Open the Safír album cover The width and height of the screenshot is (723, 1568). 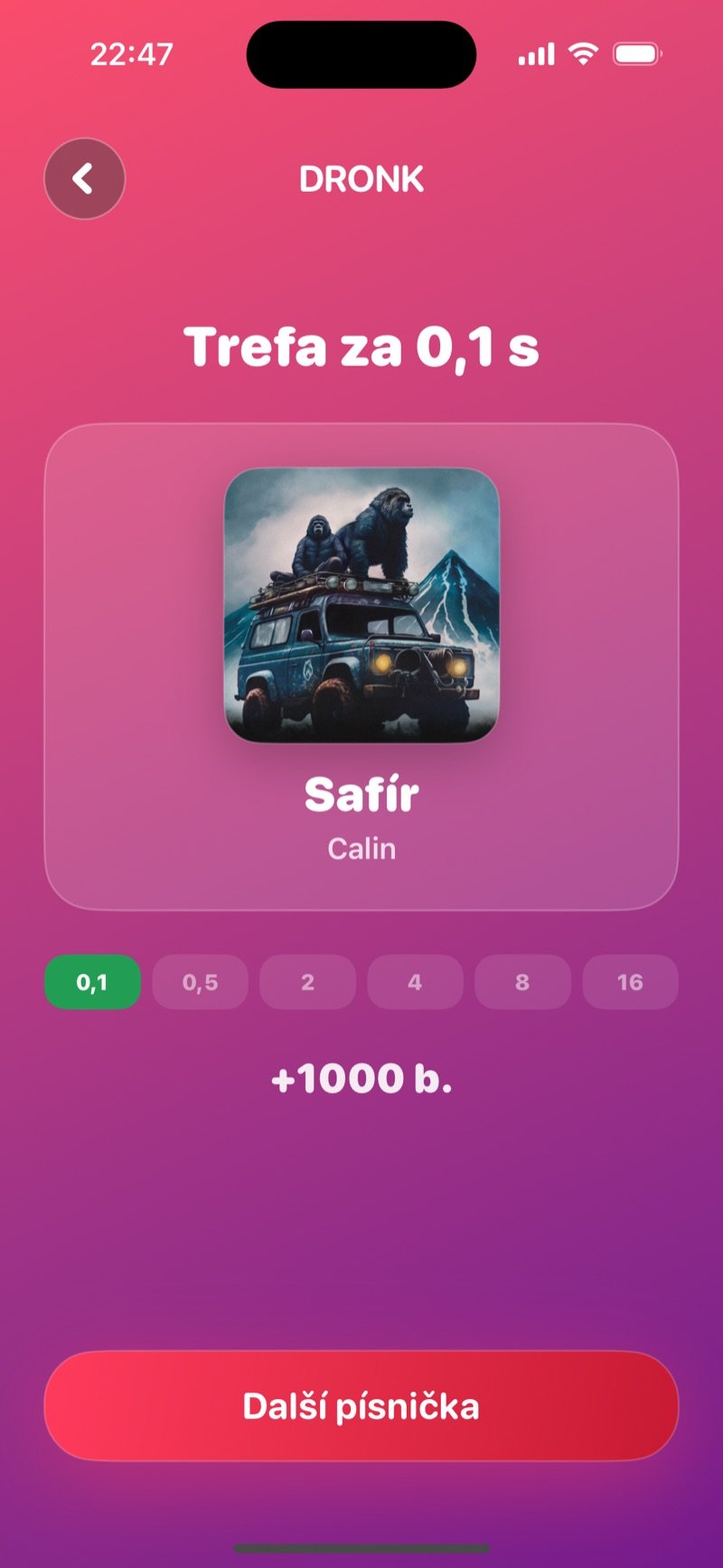(x=361, y=605)
